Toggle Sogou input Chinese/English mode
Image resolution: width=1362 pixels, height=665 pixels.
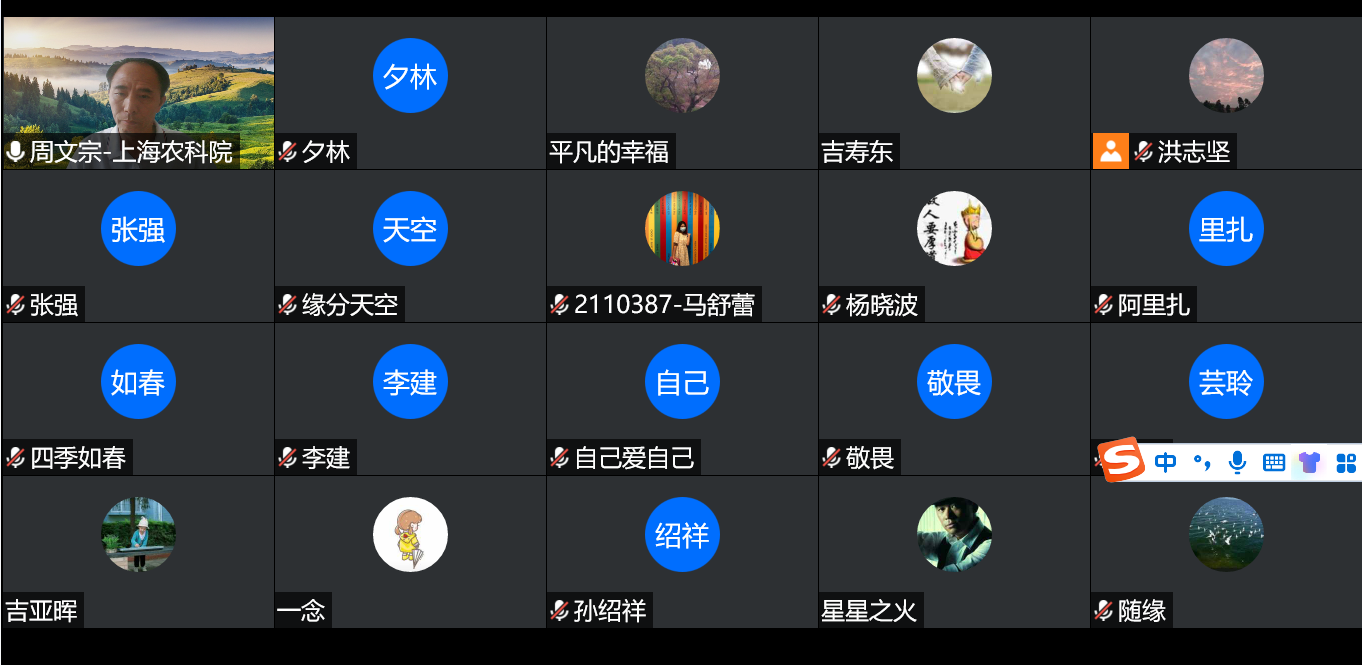coord(1166,462)
